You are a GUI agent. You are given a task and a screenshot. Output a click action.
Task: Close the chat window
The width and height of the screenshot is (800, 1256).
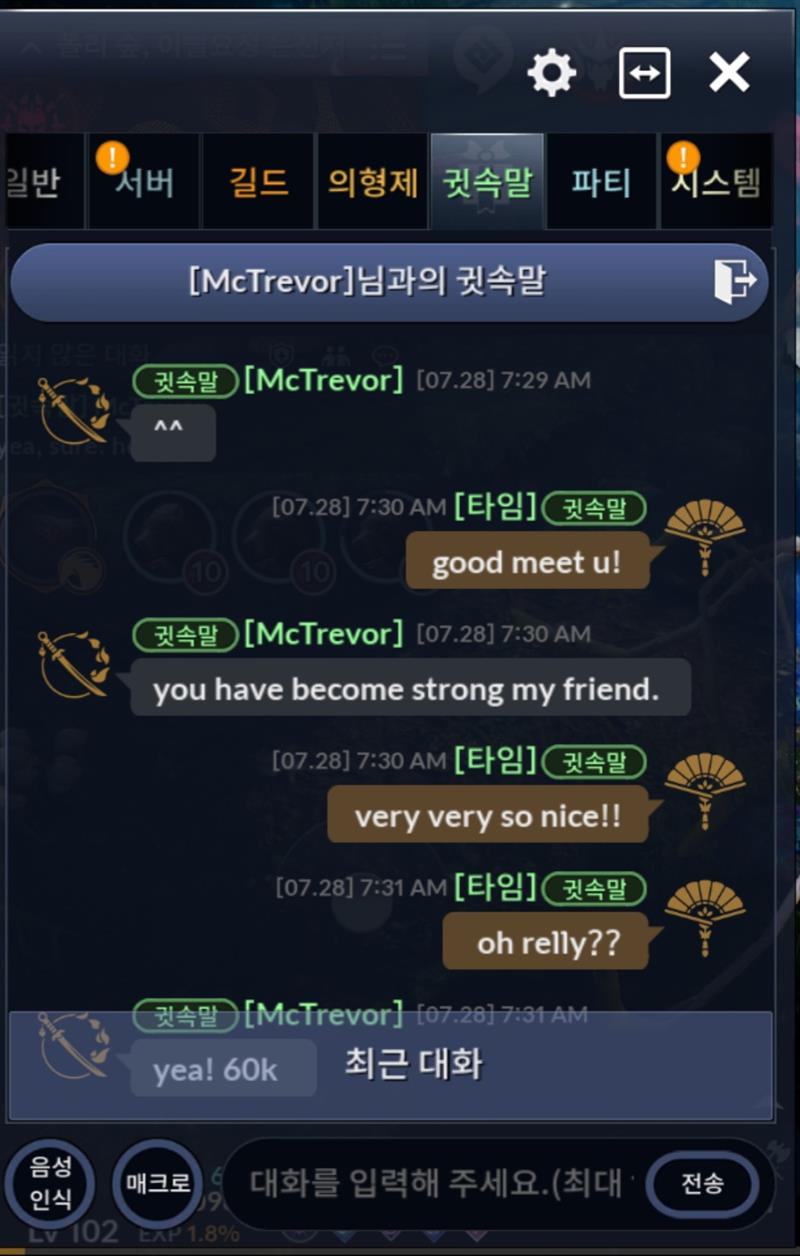pos(729,74)
